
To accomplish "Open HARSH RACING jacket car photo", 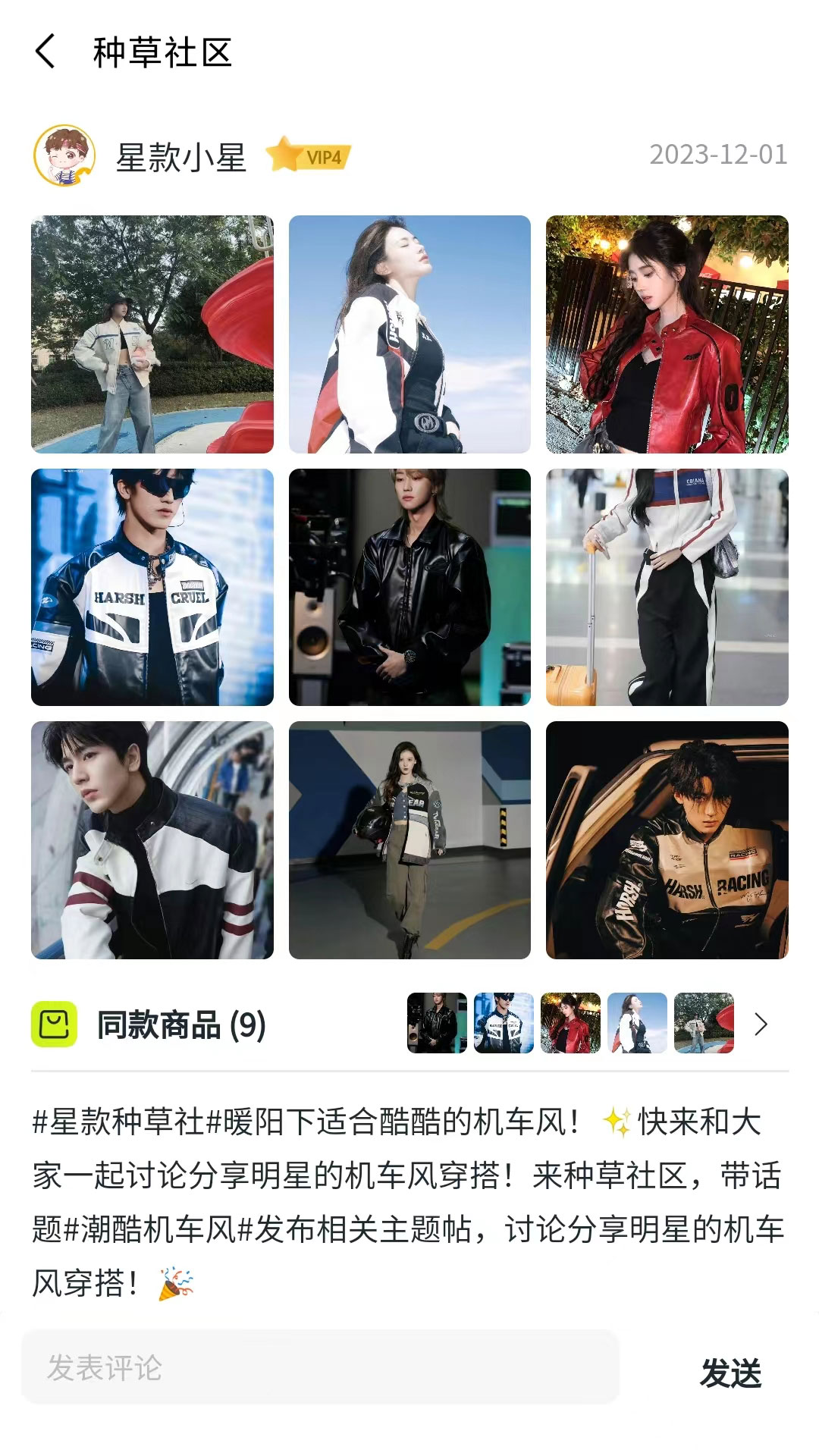I will pyautogui.click(x=667, y=840).
